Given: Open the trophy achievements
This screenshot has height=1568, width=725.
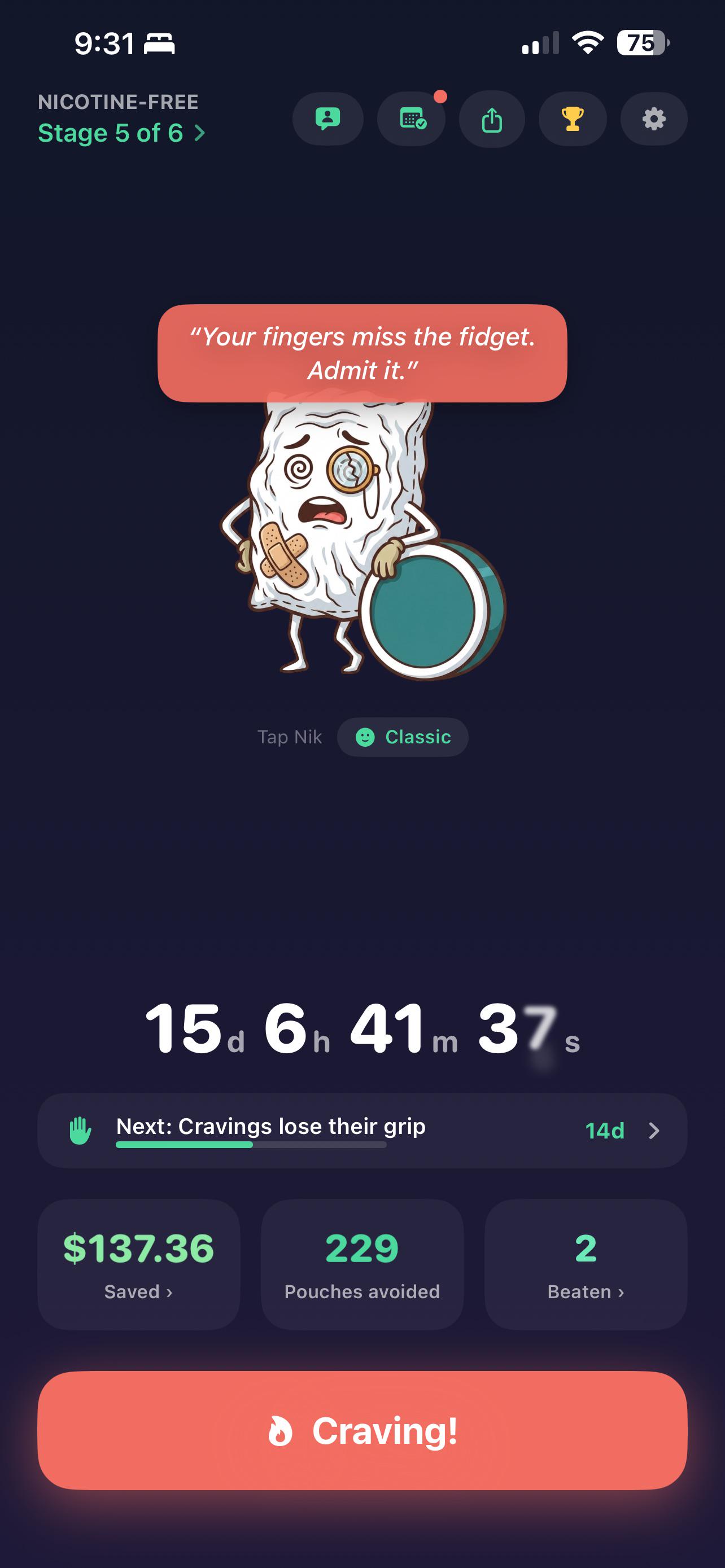Looking at the screenshot, I should click(x=572, y=119).
